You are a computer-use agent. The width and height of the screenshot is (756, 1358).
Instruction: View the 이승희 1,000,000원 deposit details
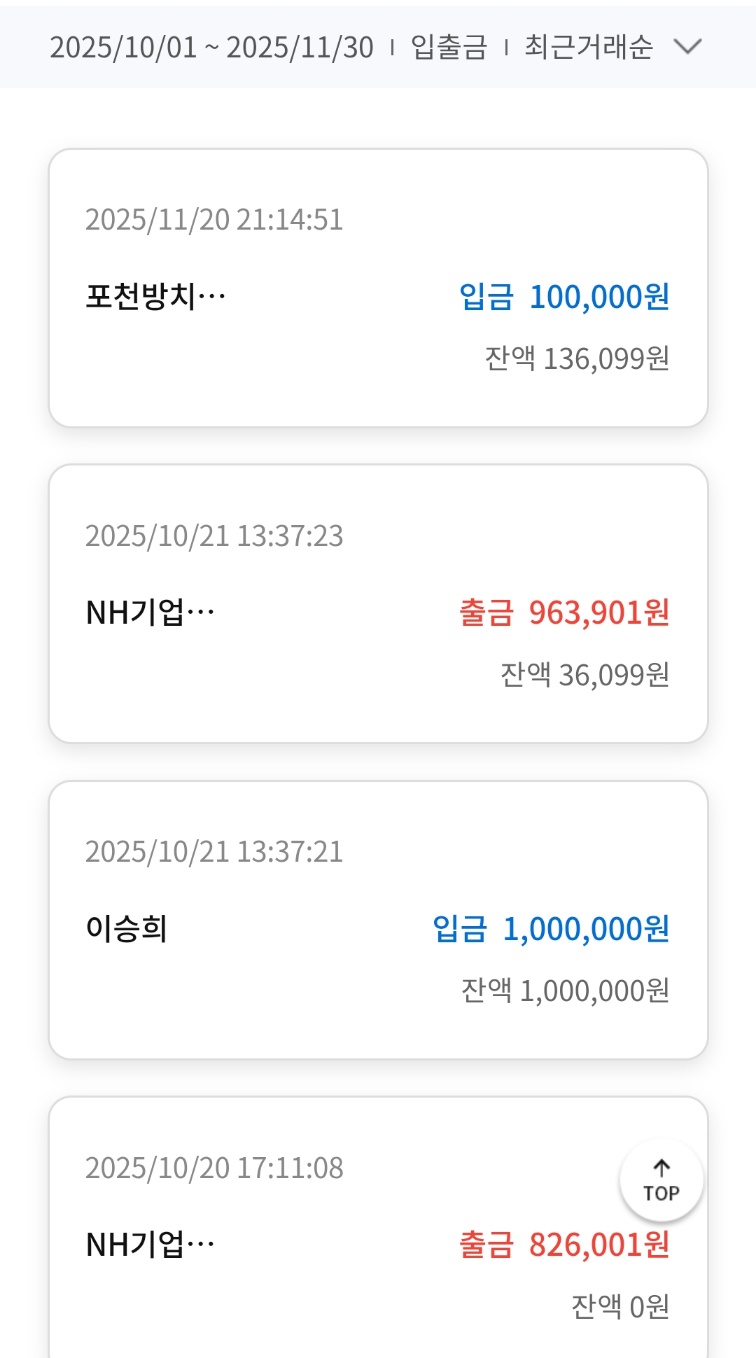[x=378, y=920]
